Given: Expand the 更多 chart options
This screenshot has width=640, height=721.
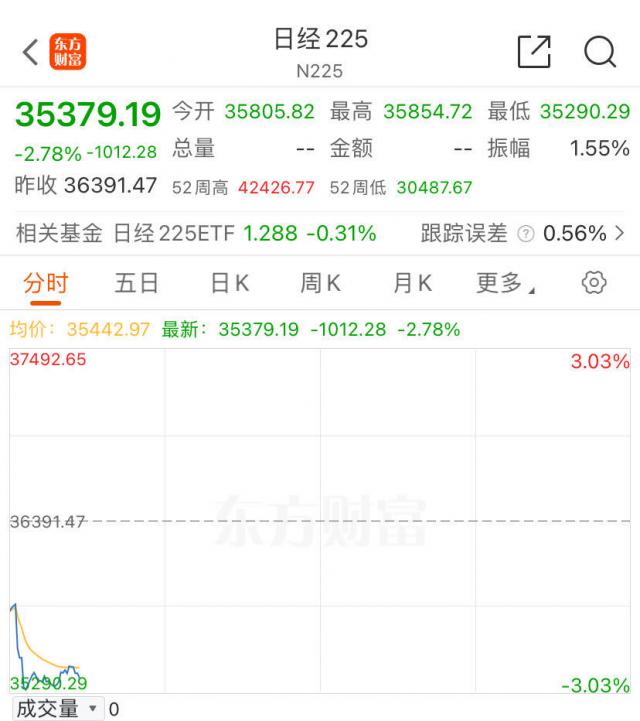Looking at the screenshot, I should pos(504,284).
